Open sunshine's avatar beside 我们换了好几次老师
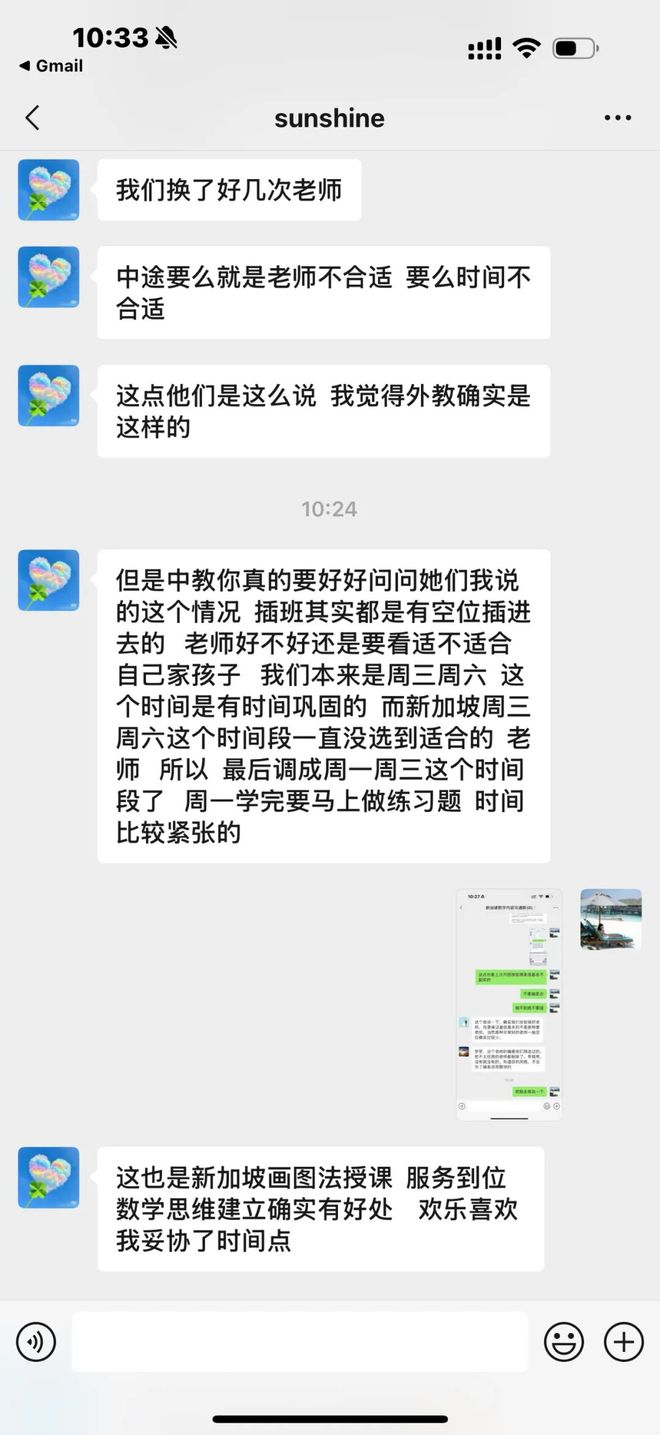660x1435 pixels. pos(48,190)
